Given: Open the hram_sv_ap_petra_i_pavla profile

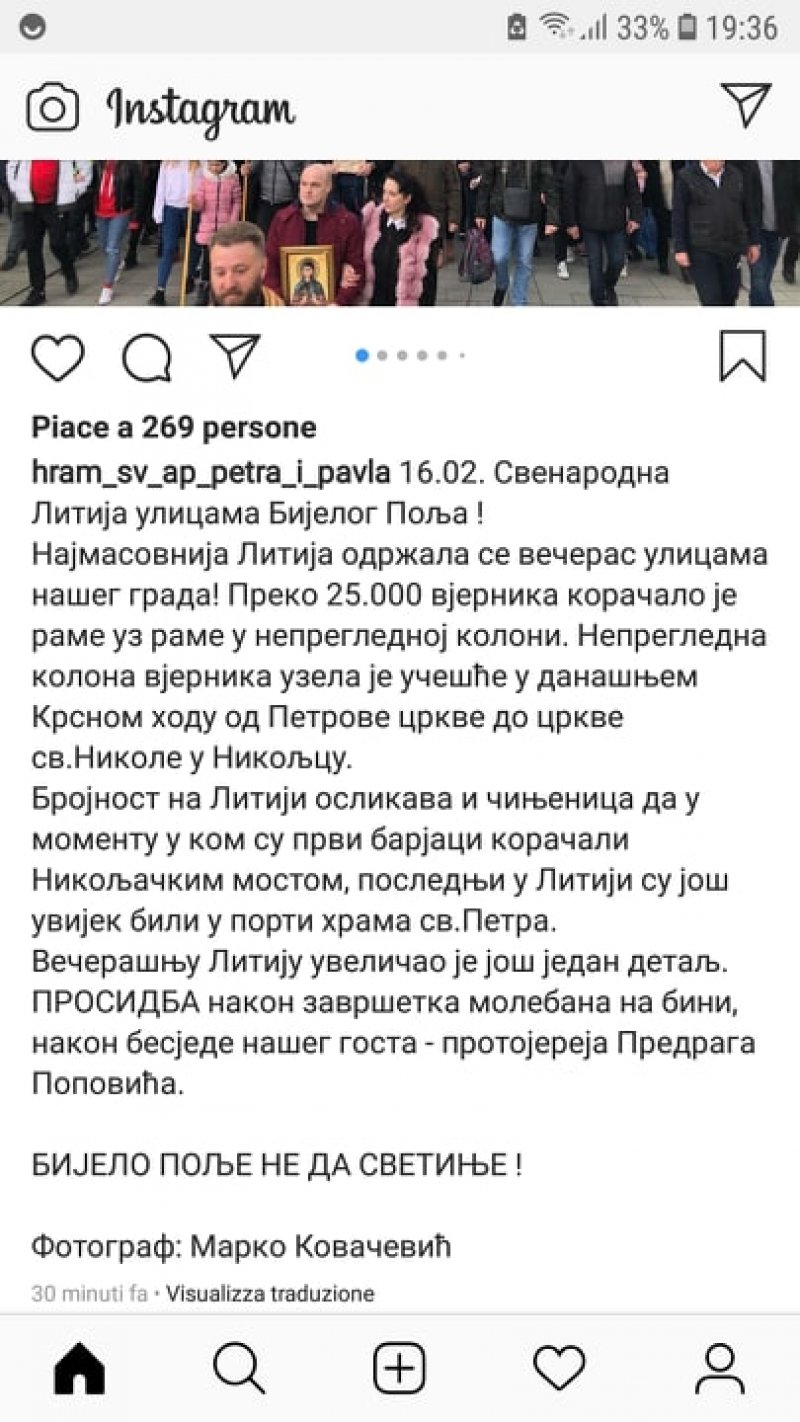Looking at the screenshot, I should coord(211,470).
